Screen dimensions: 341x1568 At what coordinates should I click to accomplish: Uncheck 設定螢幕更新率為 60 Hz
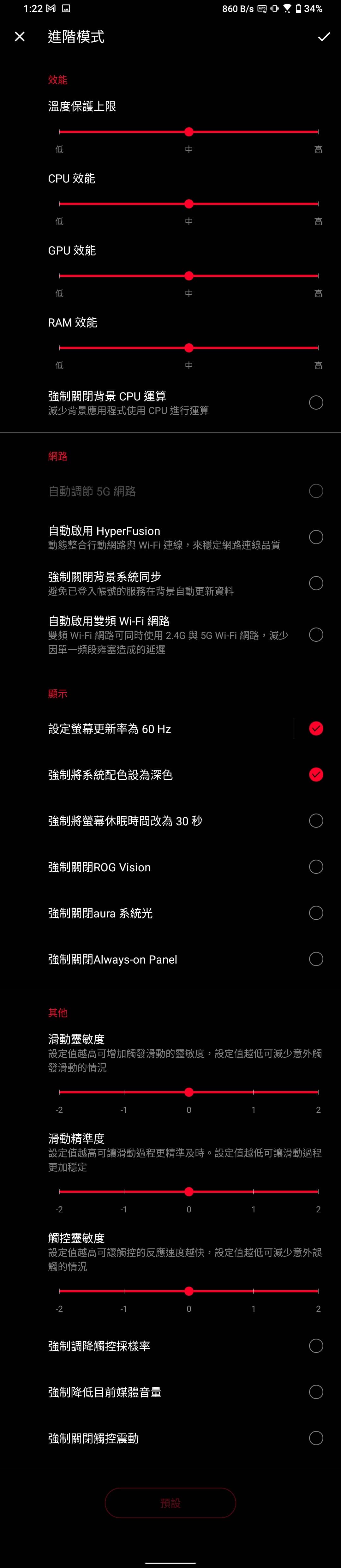(316, 729)
